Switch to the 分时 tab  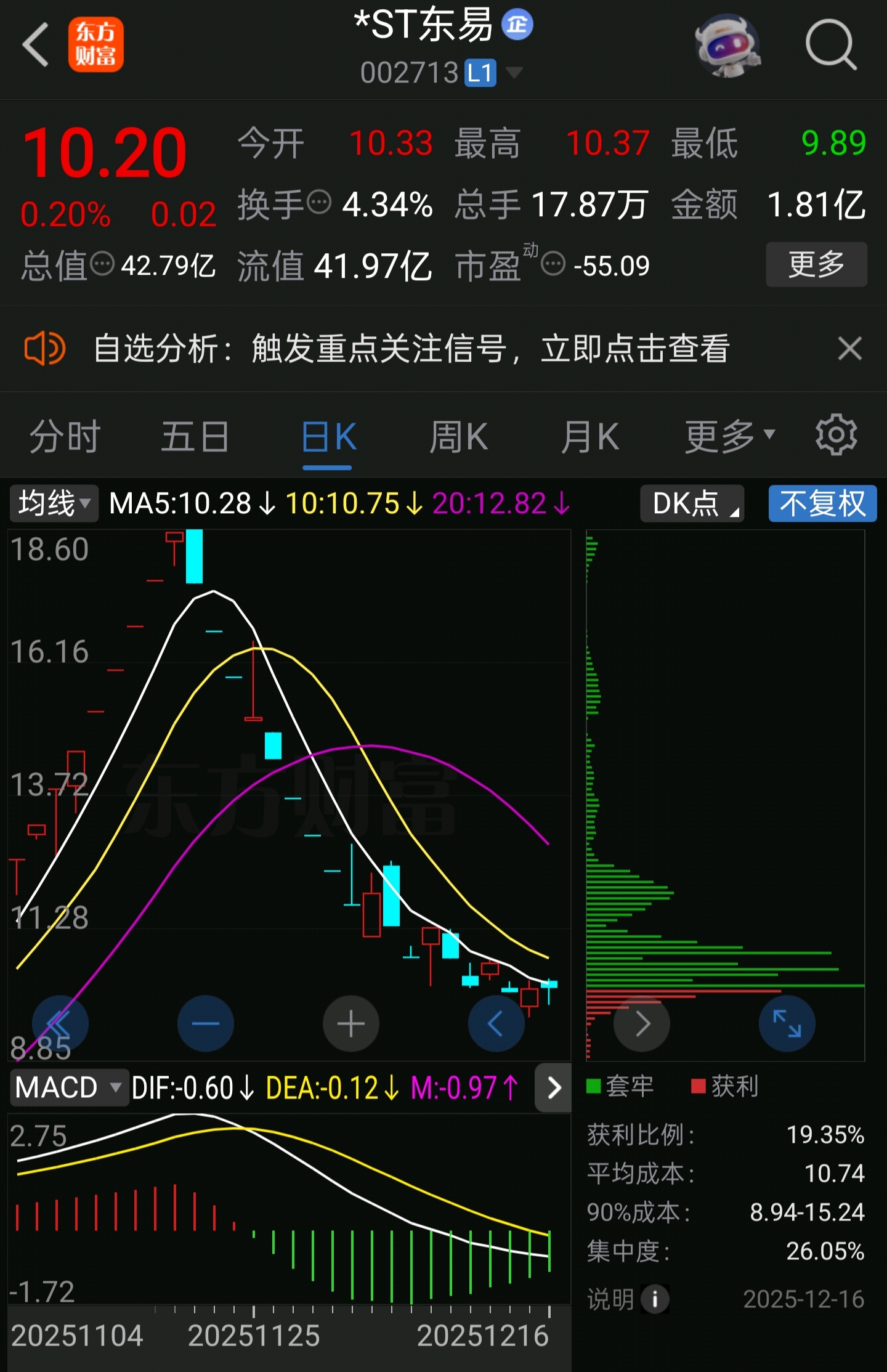tap(65, 437)
